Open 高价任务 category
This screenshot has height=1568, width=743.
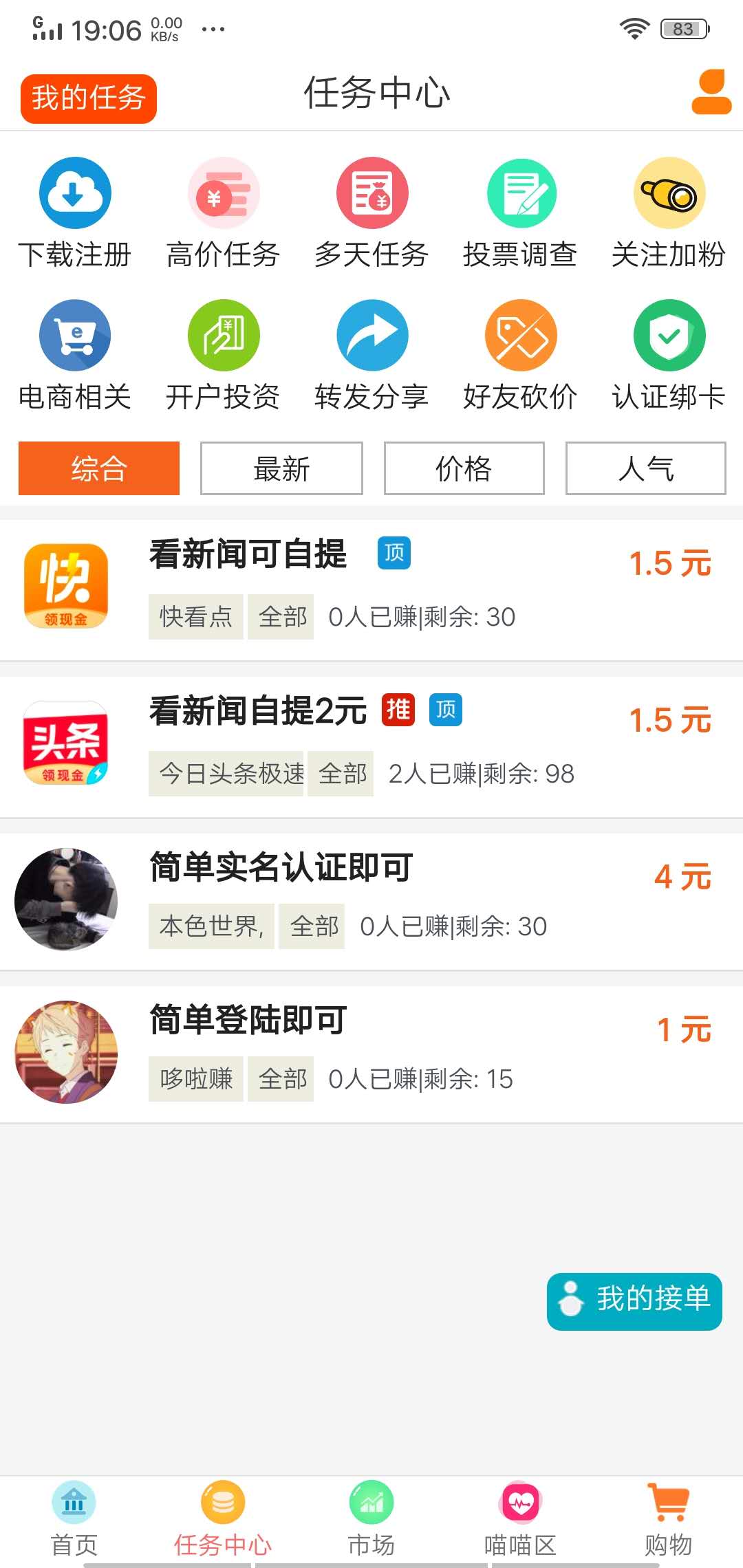pyautogui.click(x=223, y=213)
